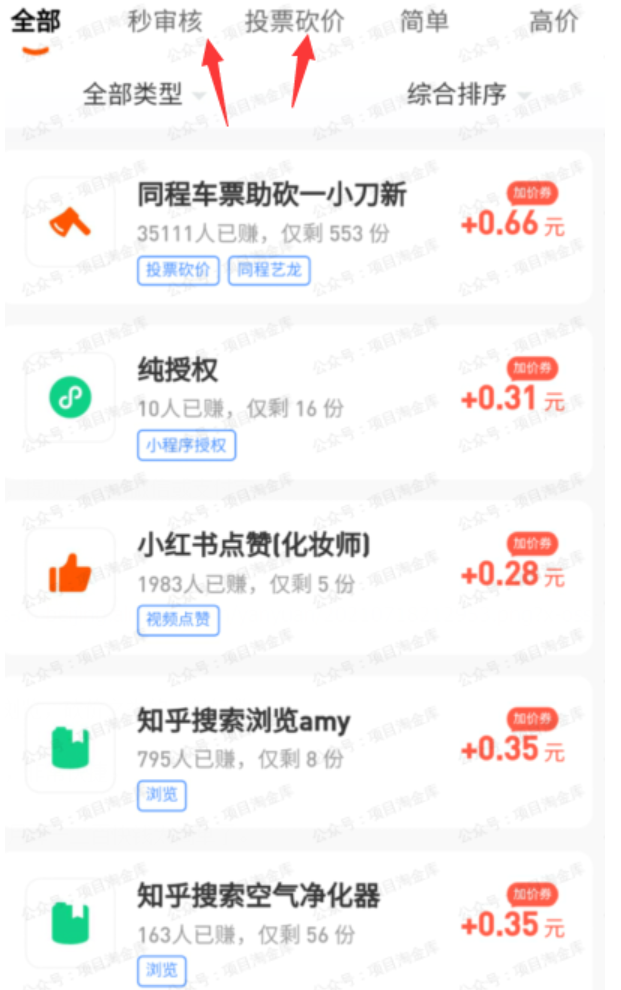Expand the 综合排序 sort dropdown

[467, 95]
